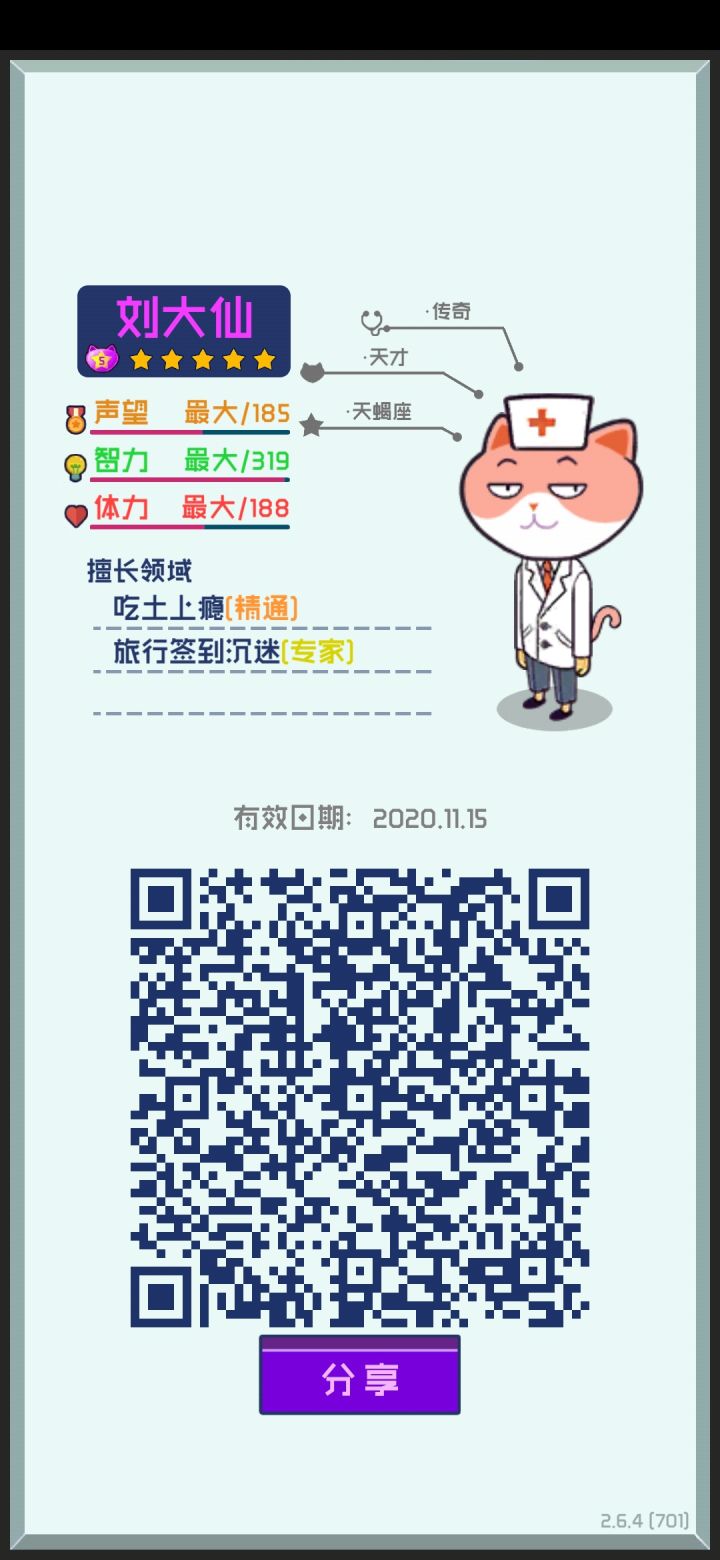Click the 旅行签到沉迷(专家) skill link
The width and height of the screenshot is (720, 1560).
pyautogui.click(x=235, y=648)
